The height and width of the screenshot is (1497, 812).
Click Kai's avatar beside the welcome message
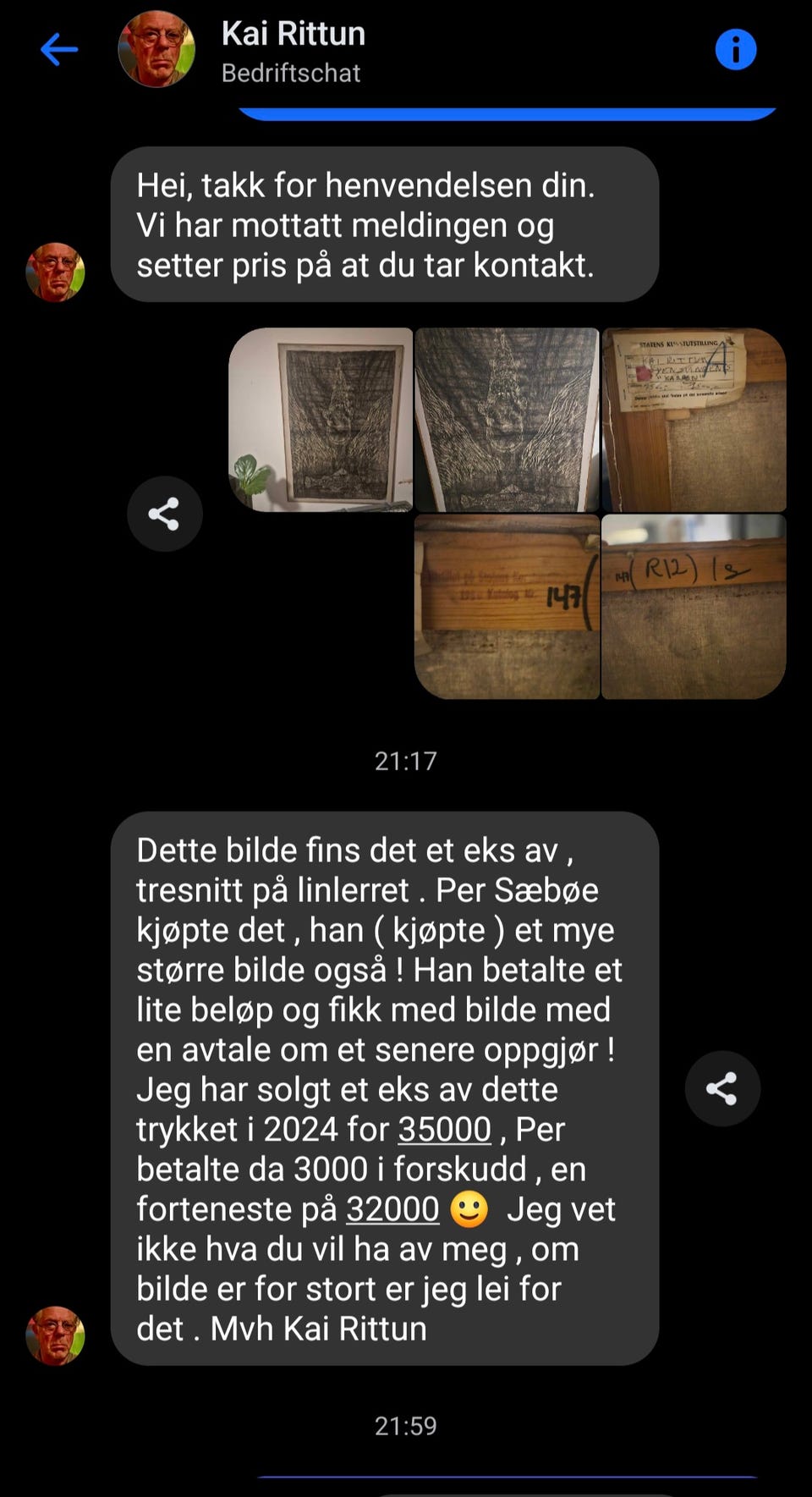tap(56, 271)
